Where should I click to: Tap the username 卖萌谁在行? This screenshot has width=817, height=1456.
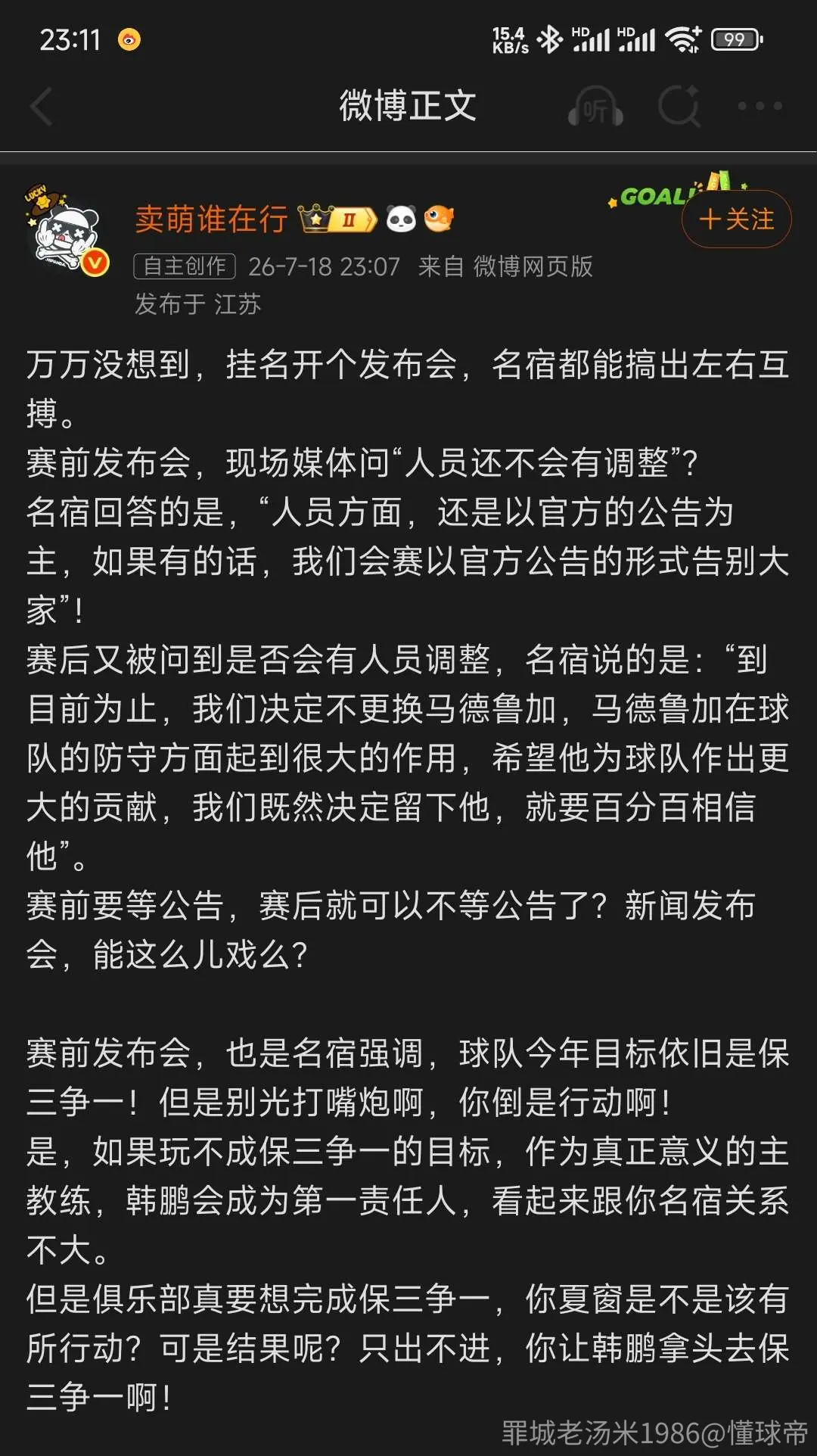pyautogui.click(x=212, y=219)
